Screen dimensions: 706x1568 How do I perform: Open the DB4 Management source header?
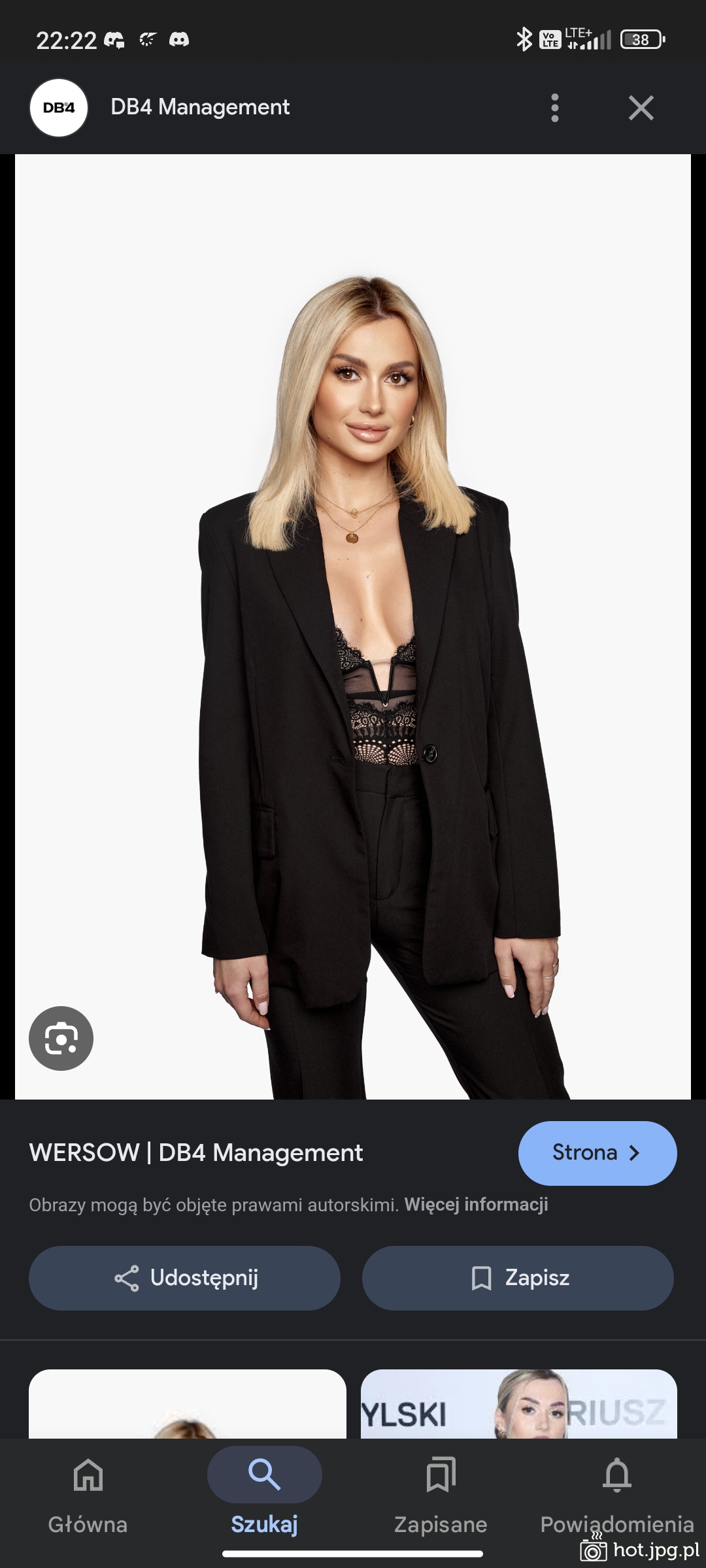coord(199,107)
